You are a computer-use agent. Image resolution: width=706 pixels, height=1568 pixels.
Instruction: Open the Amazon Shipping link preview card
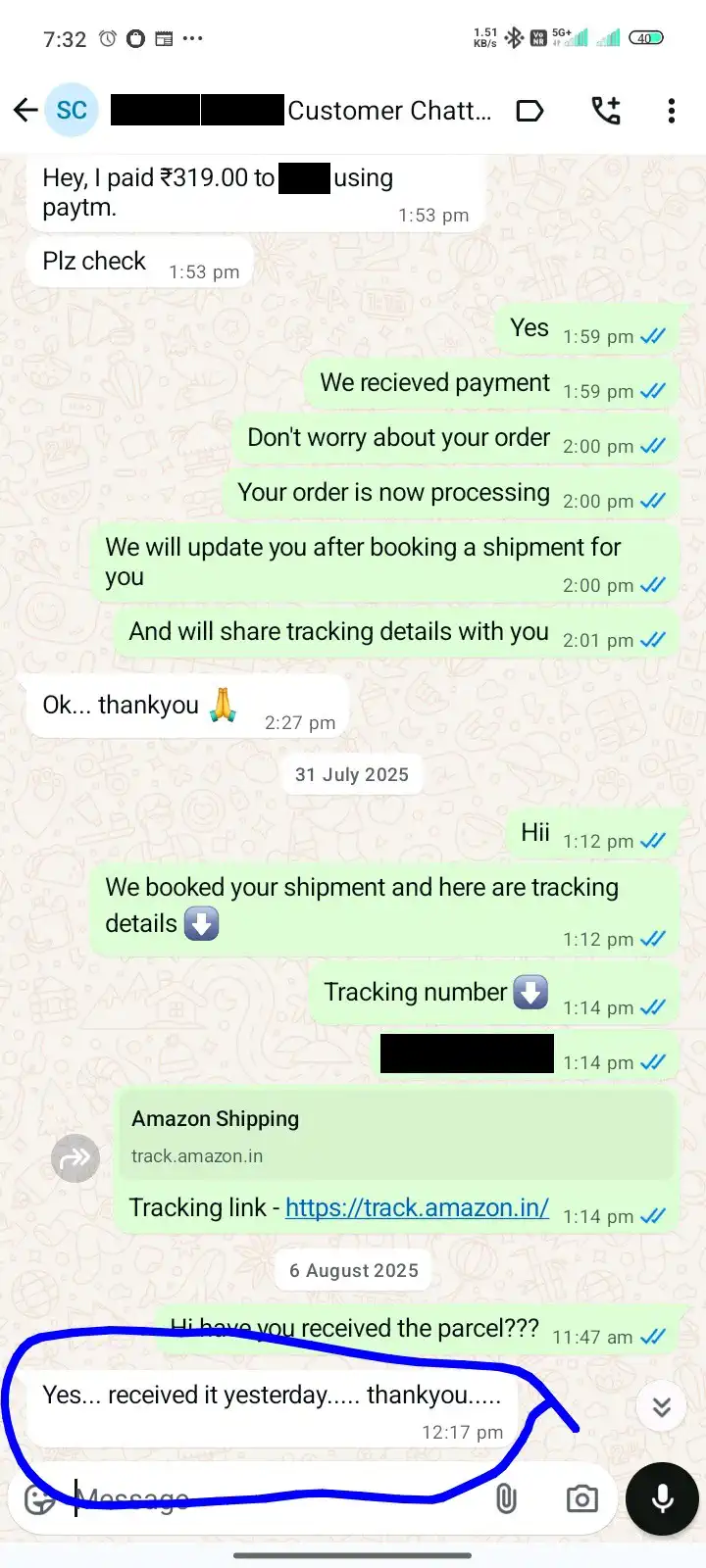click(x=396, y=1136)
